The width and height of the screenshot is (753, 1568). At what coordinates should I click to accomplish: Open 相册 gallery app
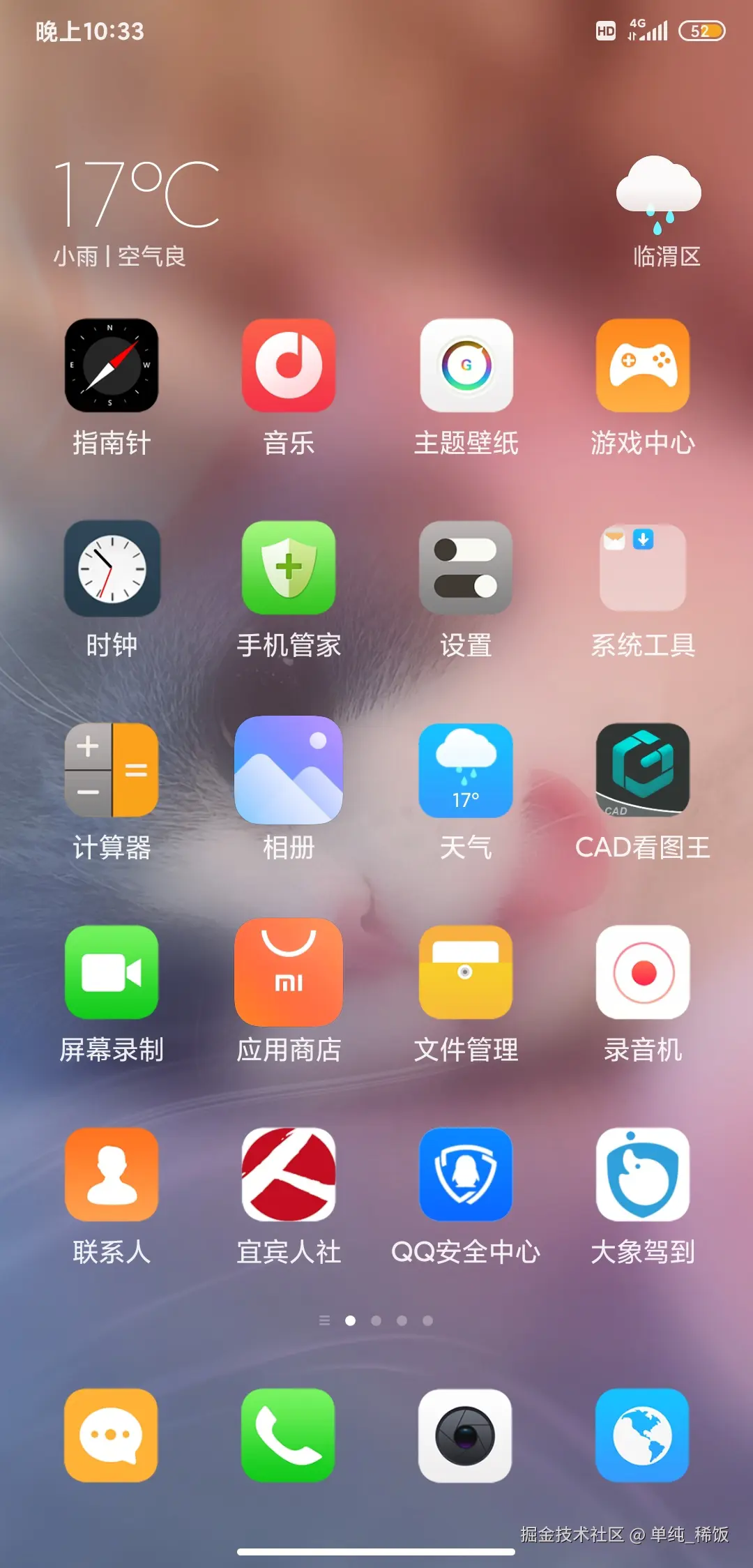point(289,770)
